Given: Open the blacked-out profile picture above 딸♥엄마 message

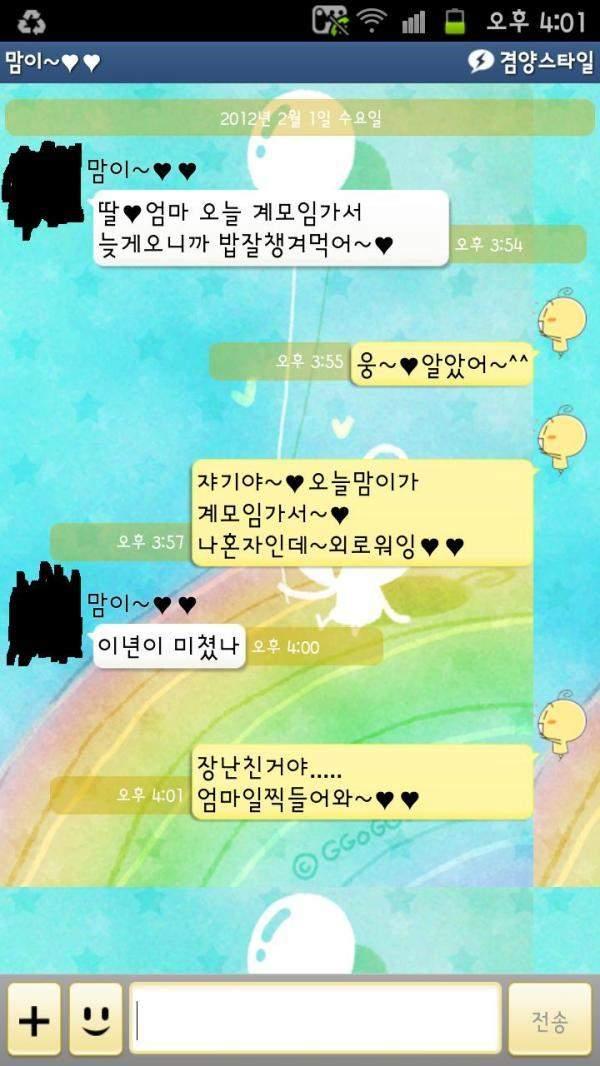Looking at the screenshot, I should 43,188.
